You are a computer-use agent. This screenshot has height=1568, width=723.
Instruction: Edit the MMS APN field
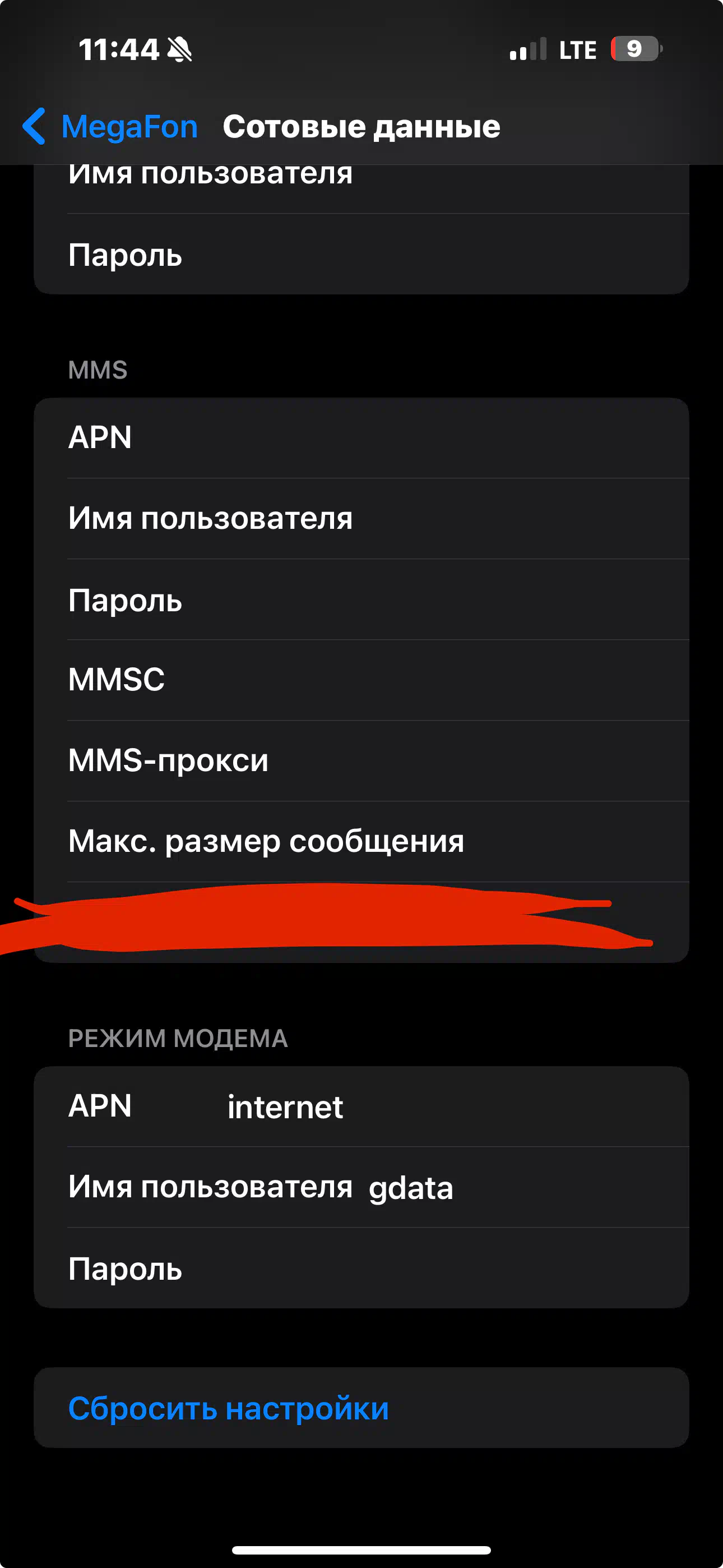coord(361,437)
